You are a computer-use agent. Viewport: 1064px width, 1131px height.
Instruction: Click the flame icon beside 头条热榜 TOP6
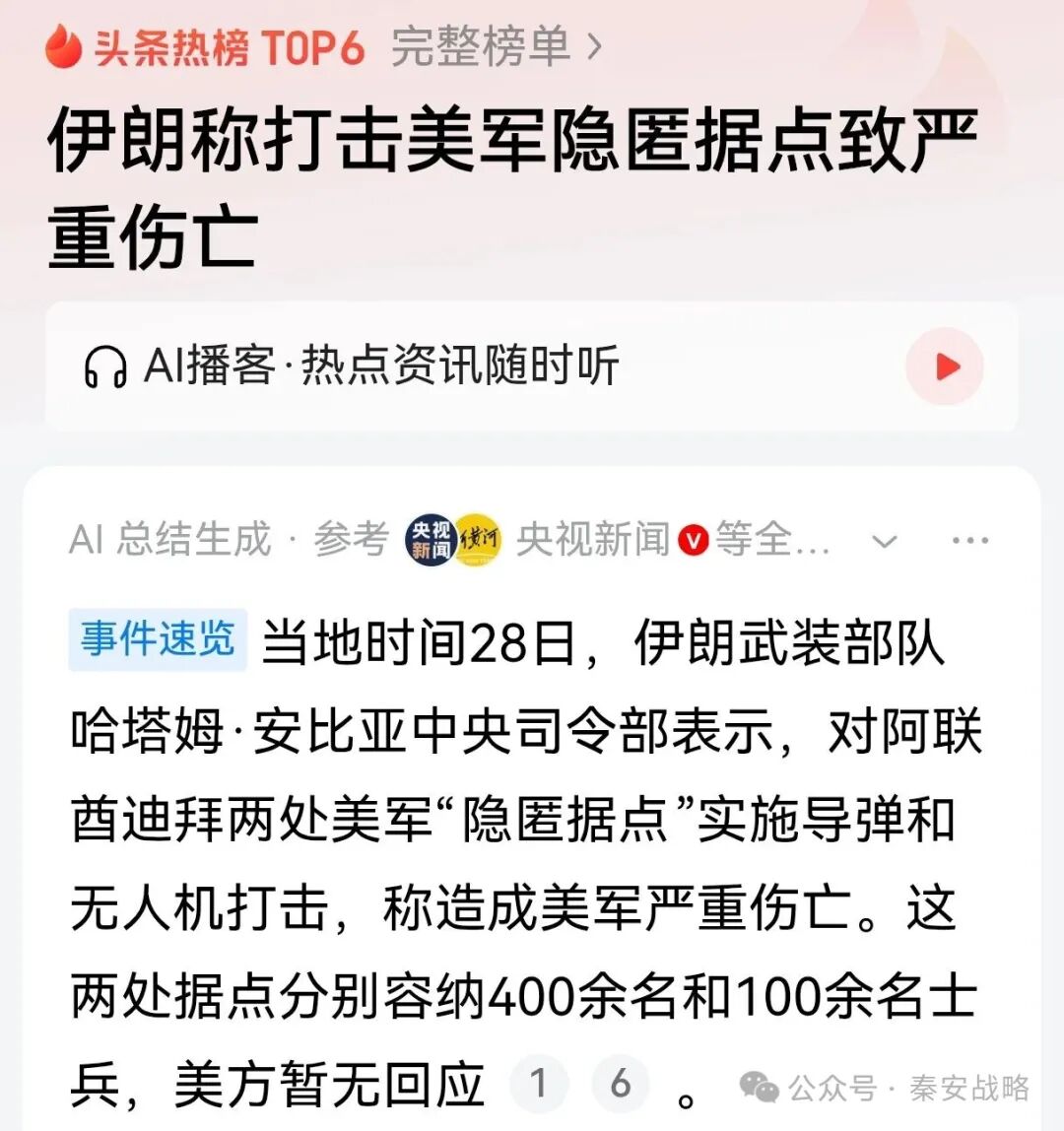pos(63,44)
